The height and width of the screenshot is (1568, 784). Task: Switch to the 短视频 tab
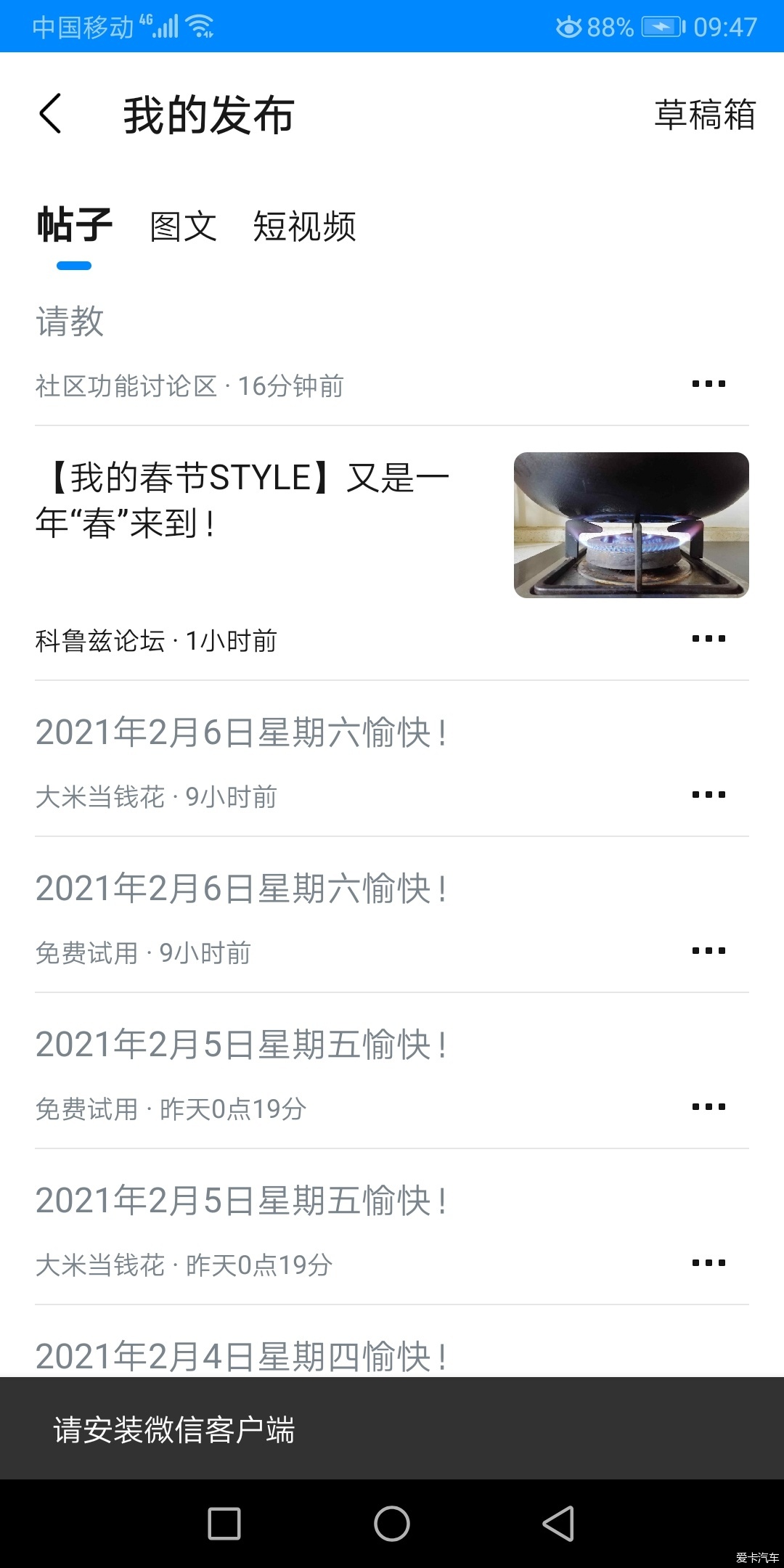pyautogui.click(x=304, y=226)
